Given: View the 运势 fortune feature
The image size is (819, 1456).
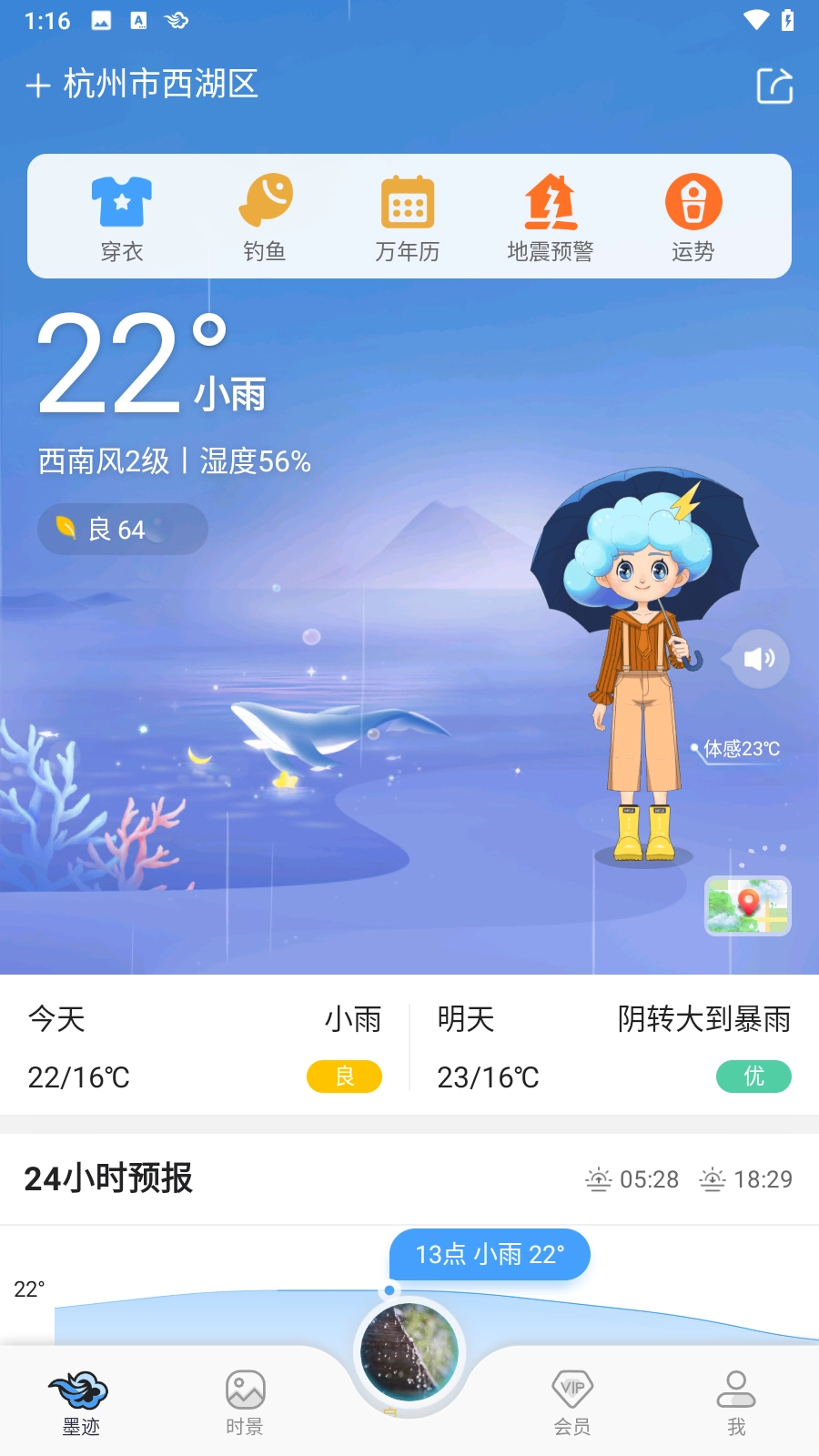Looking at the screenshot, I should [693, 217].
